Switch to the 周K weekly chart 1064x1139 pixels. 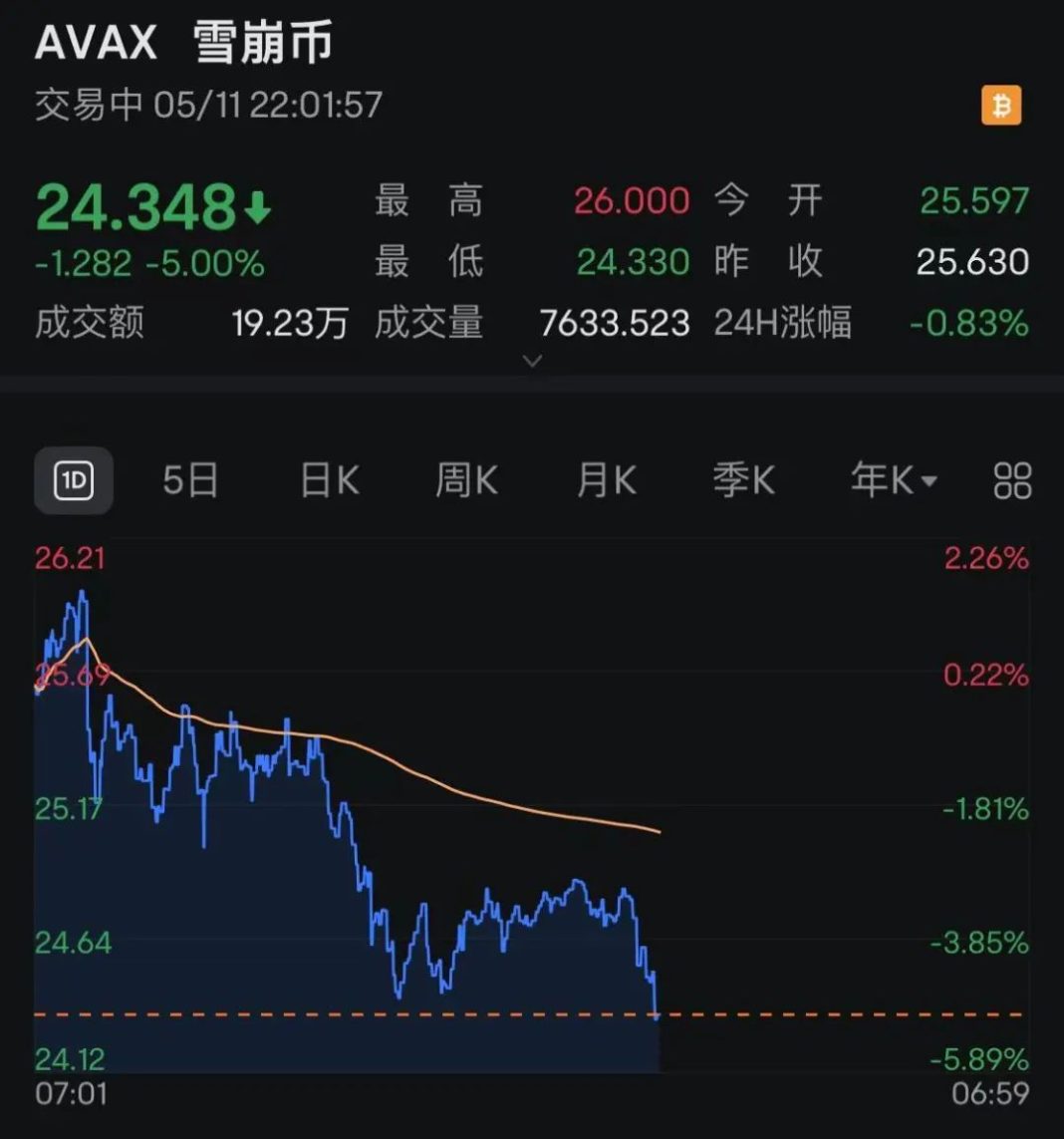click(466, 481)
